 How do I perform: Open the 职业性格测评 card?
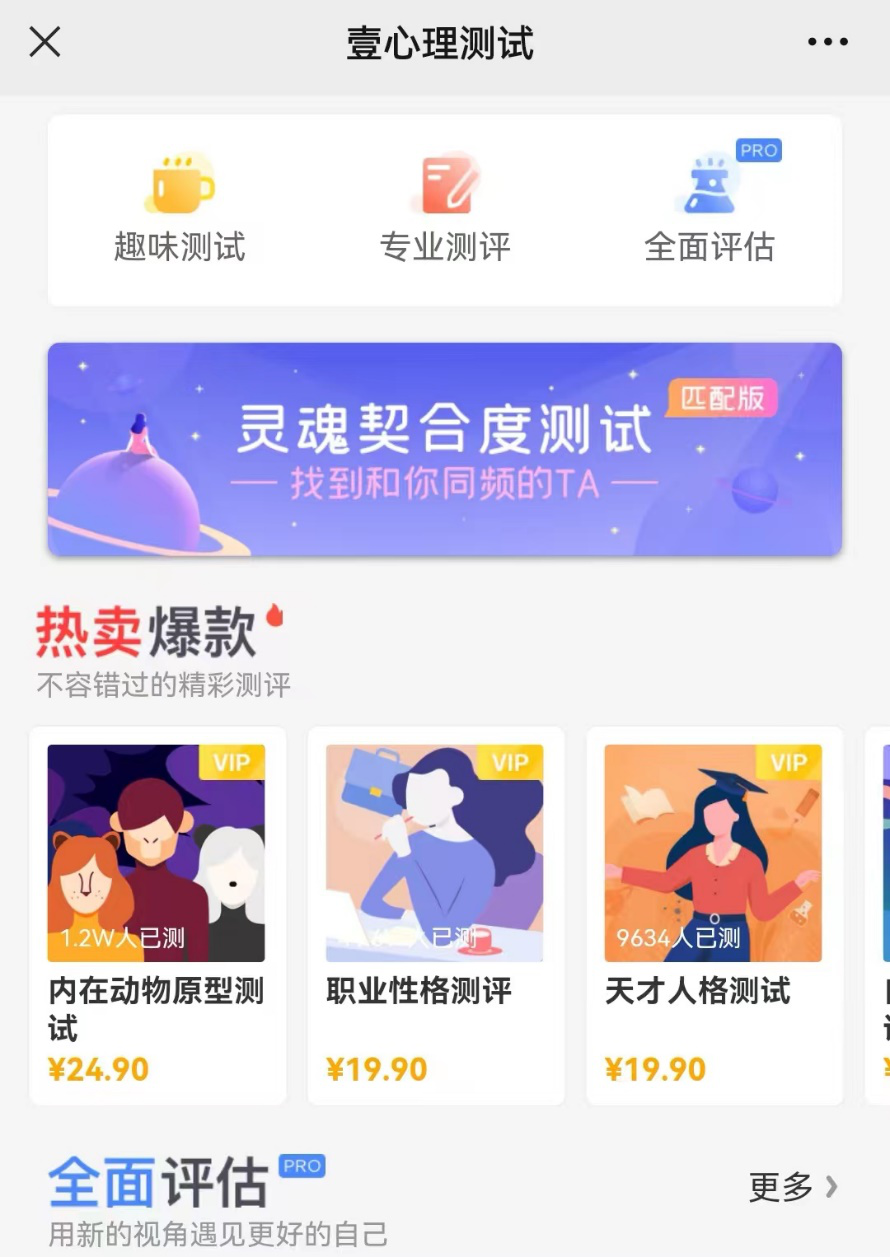435,915
